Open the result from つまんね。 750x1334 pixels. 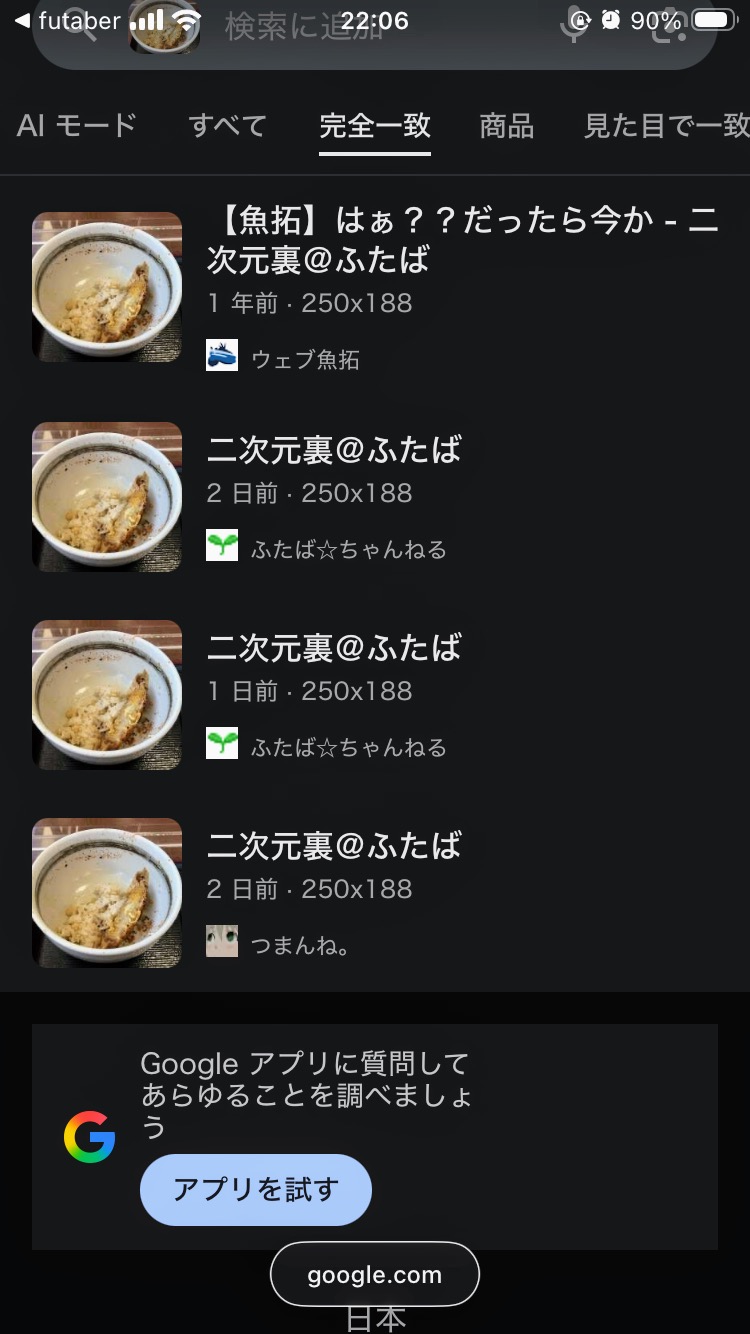coord(334,846)
